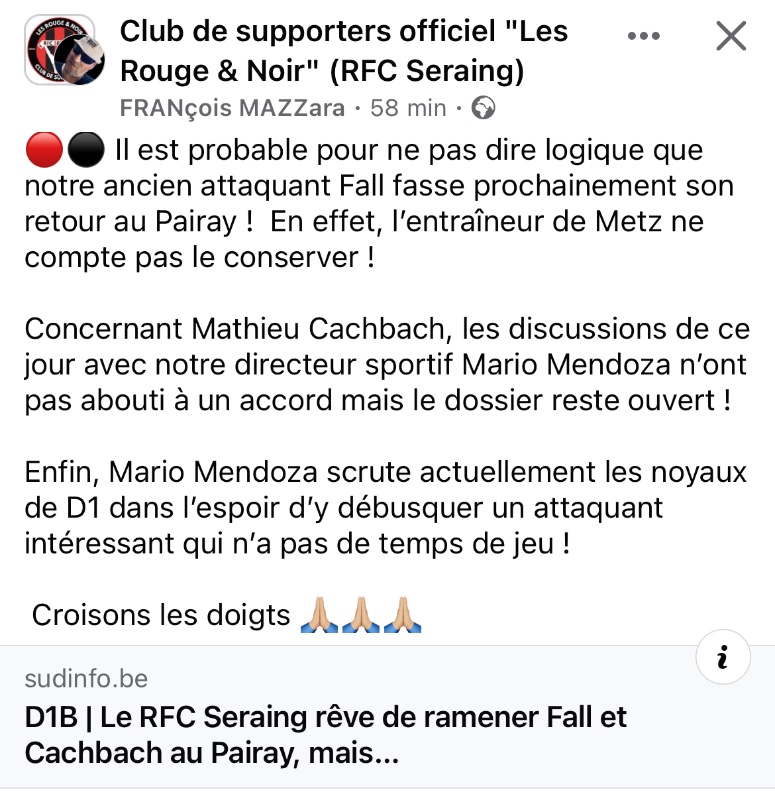View FRANçois MAZZara's profile
The image size is (775, 800).
pyautogui.click(x=232, y=108)
